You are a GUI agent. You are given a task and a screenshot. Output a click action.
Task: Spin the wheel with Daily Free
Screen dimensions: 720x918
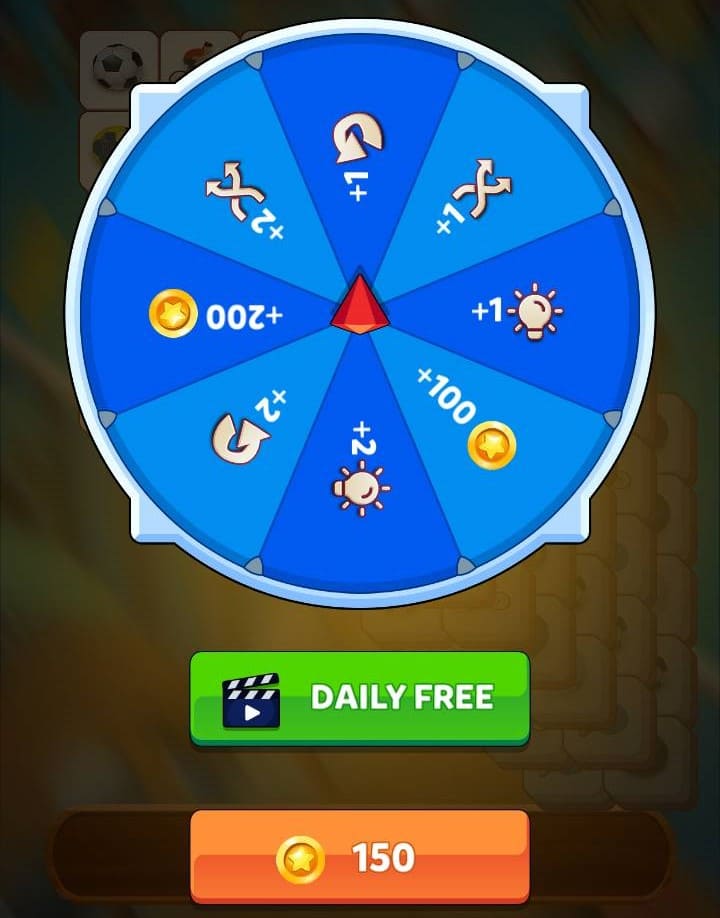[x=360, y=697]
